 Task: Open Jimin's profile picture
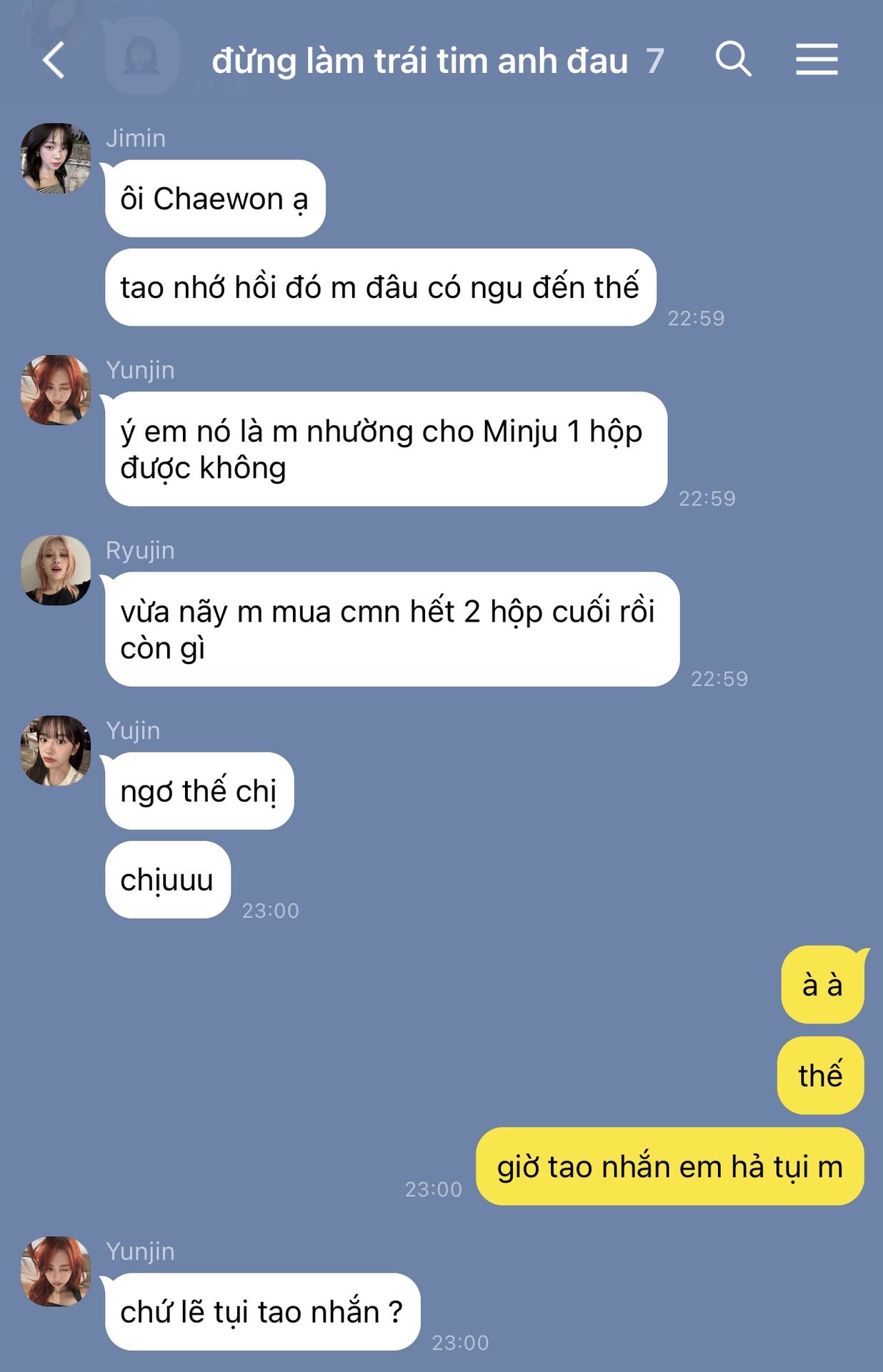56,158
